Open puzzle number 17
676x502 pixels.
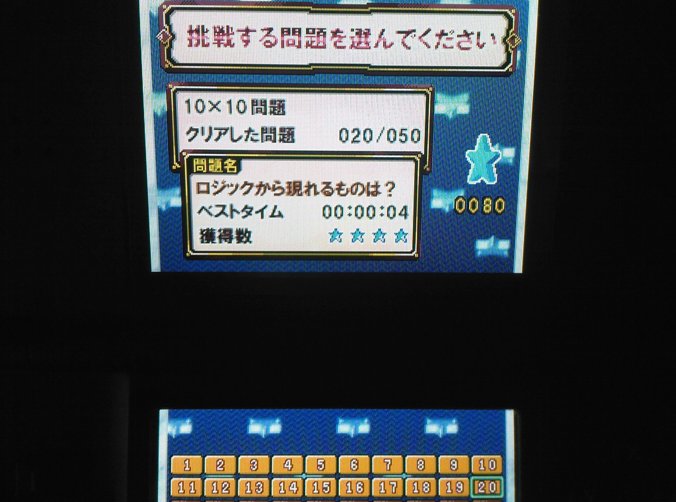(386, 488)
